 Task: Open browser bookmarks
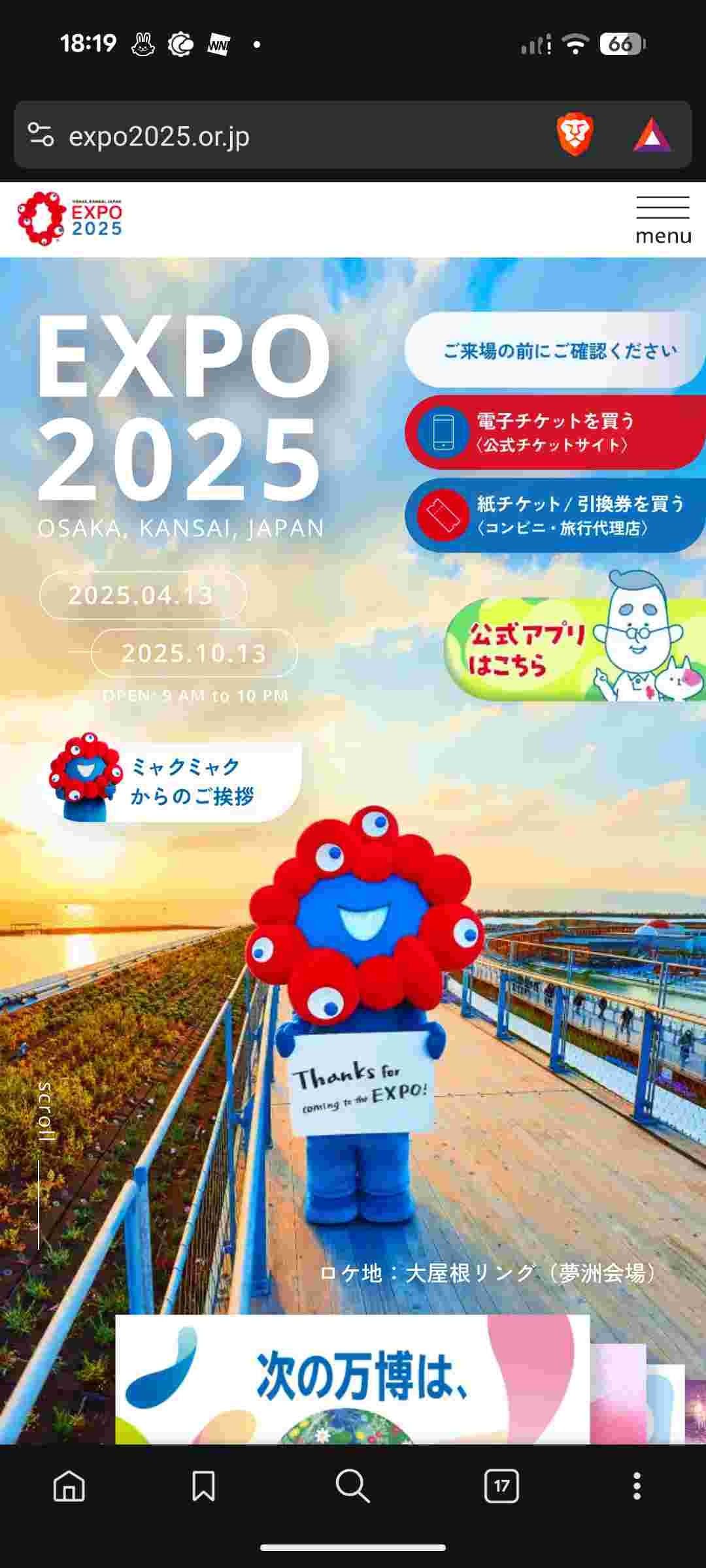(203, 1486)
